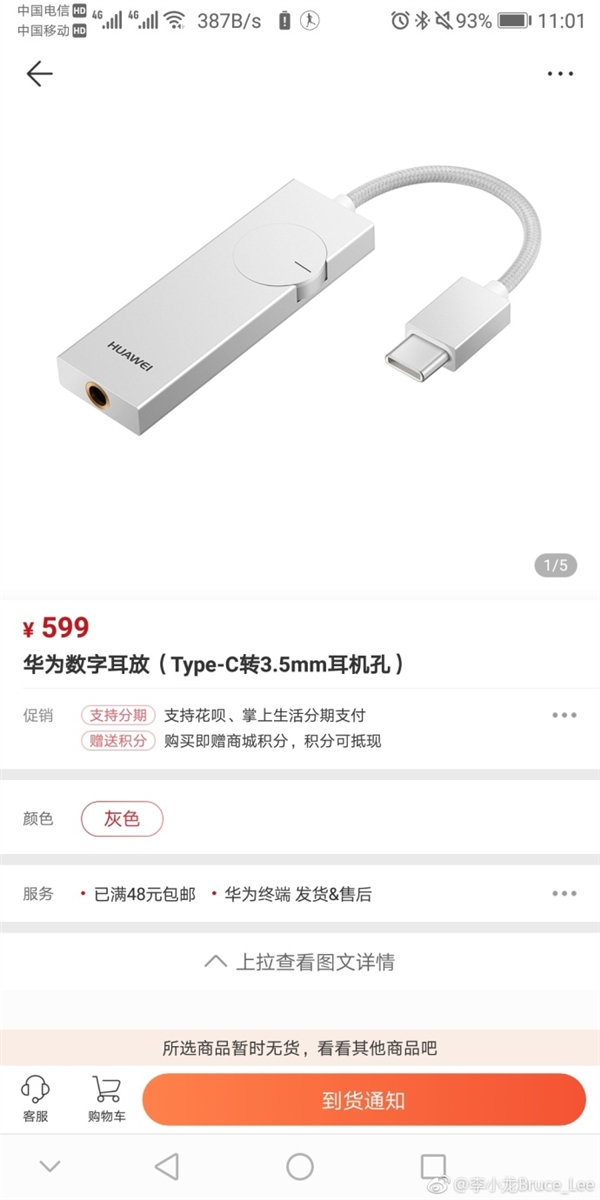
Task: Open the overflow menu at top right
Action: (x=560, y=74)
